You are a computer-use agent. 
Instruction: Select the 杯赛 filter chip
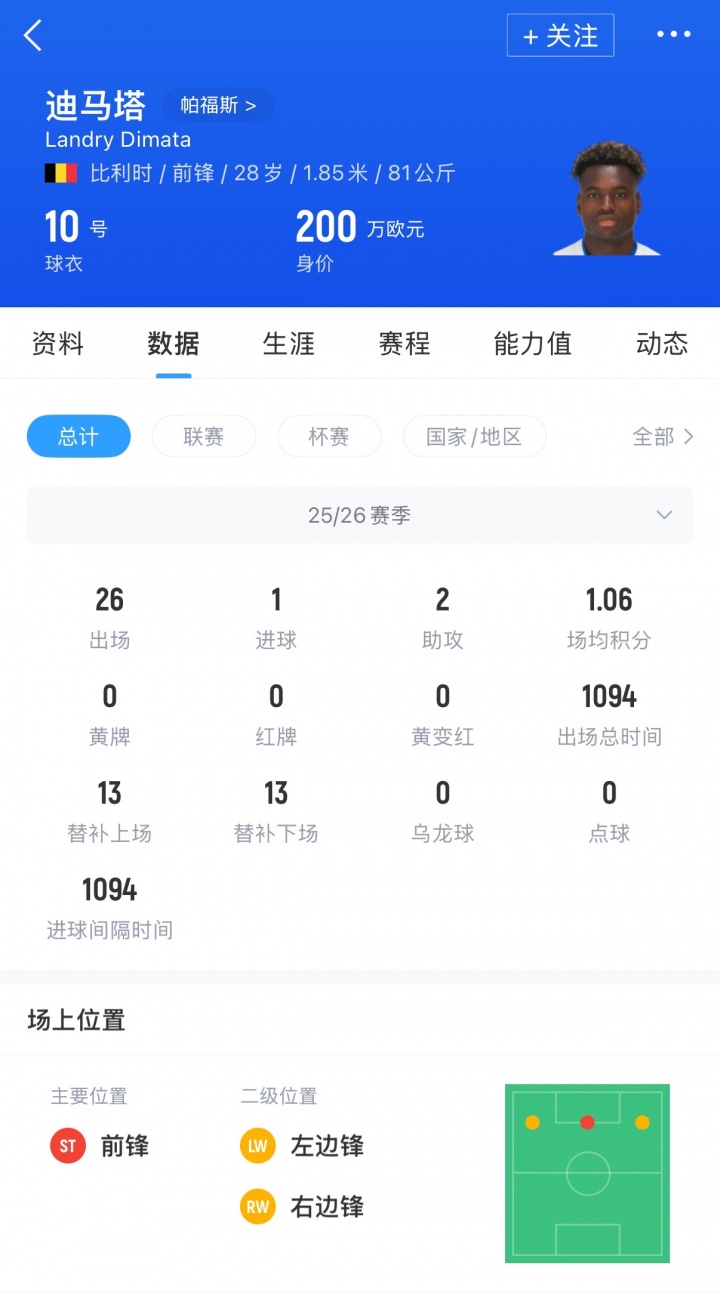pos(329,437)
